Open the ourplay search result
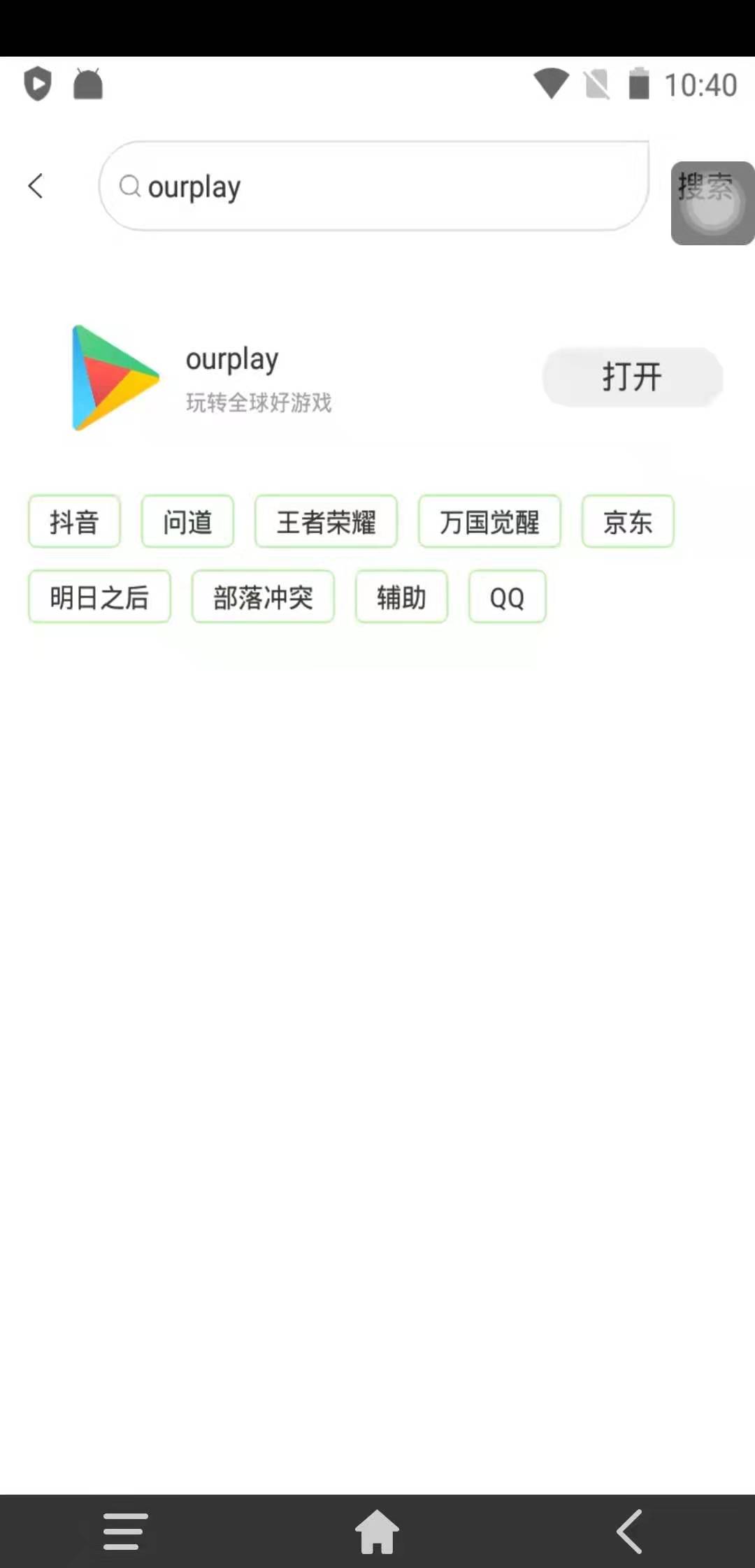755x1568 pixels. click(x=231, y=377)
